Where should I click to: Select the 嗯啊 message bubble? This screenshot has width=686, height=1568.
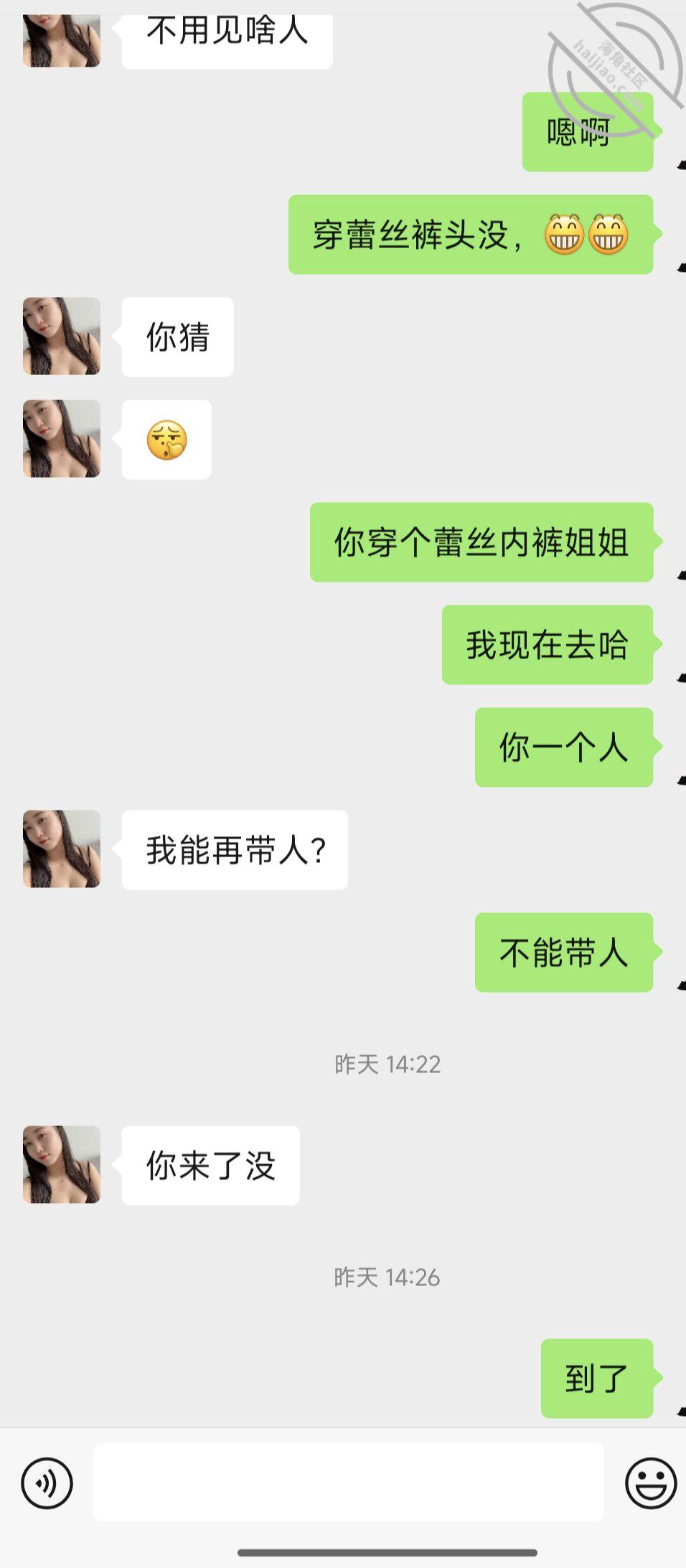587,131
